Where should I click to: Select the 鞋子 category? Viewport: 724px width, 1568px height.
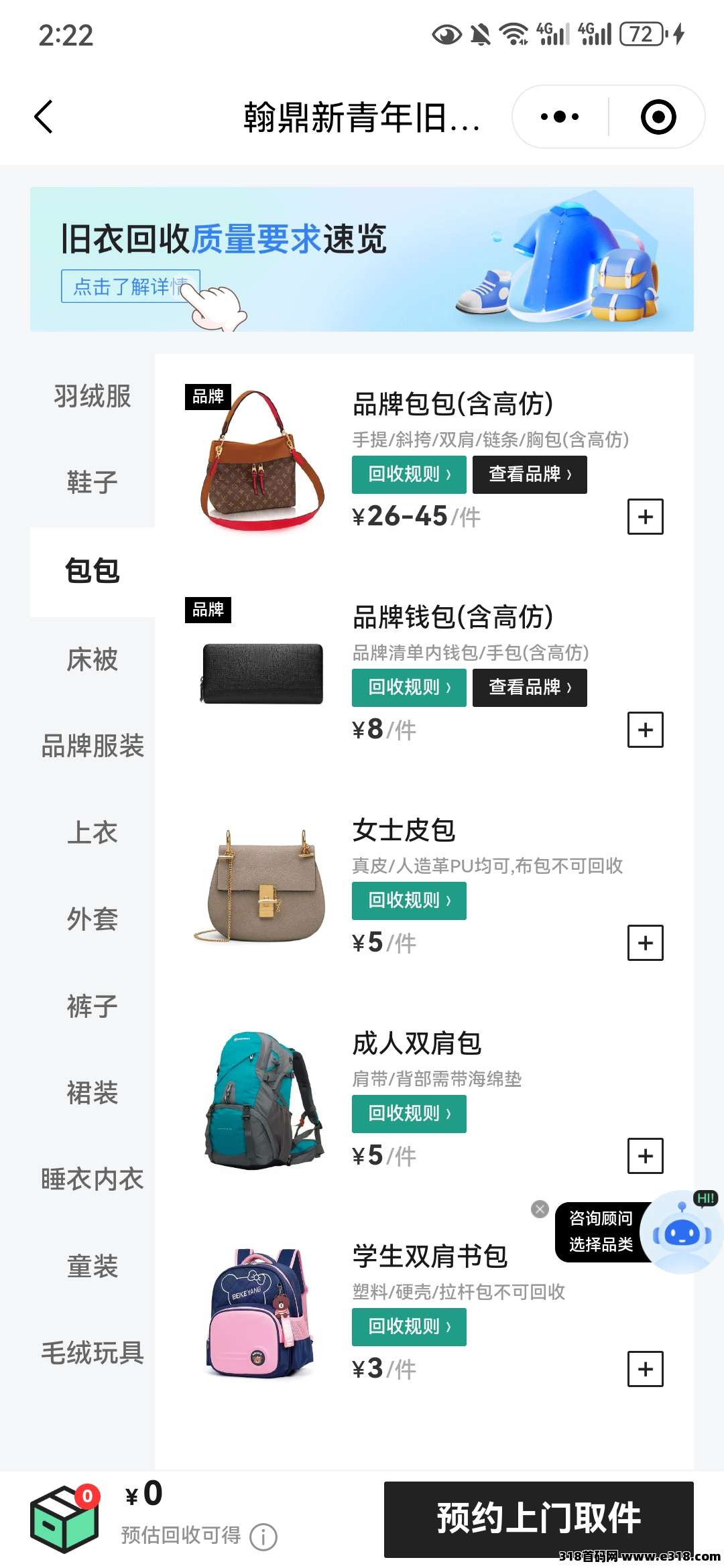point(93,482)
